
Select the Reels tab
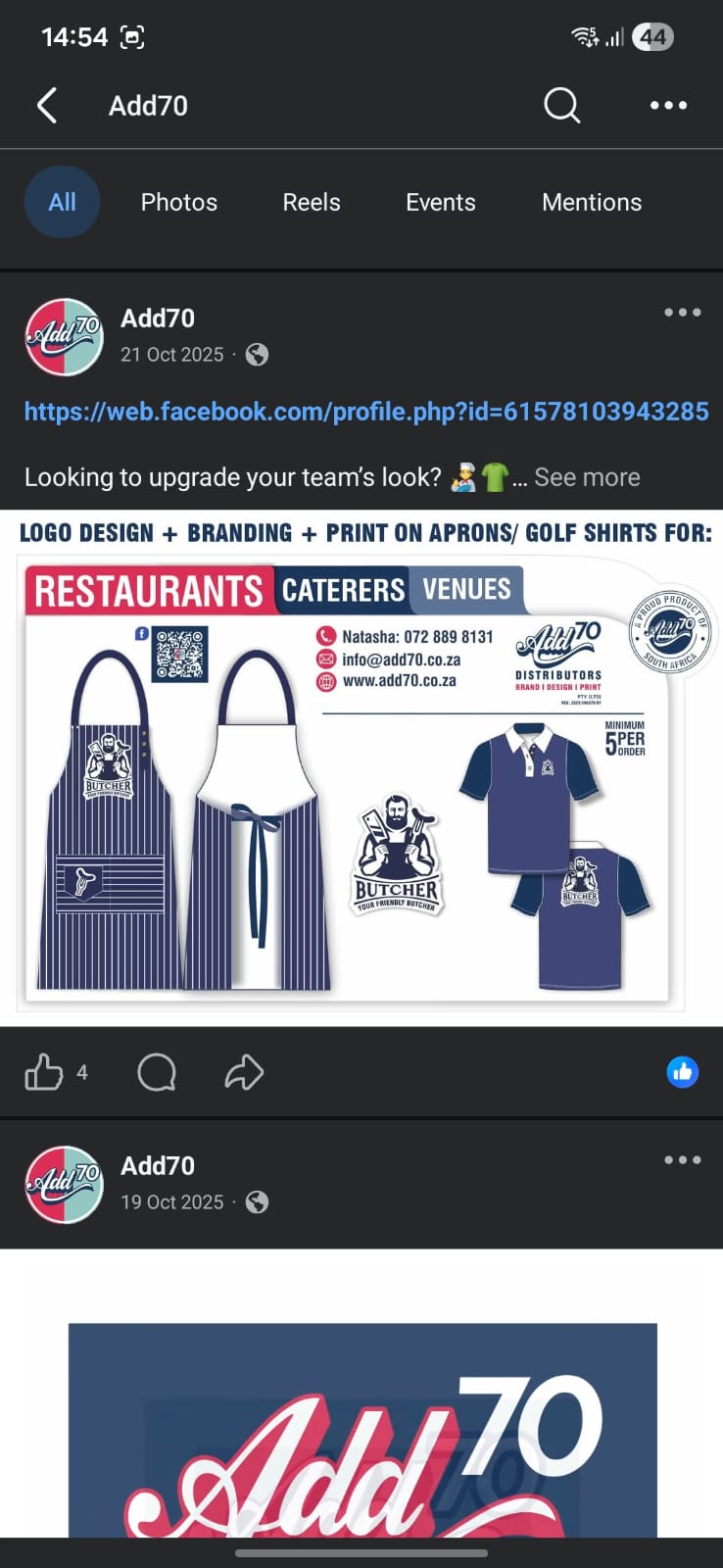(311, 202)
